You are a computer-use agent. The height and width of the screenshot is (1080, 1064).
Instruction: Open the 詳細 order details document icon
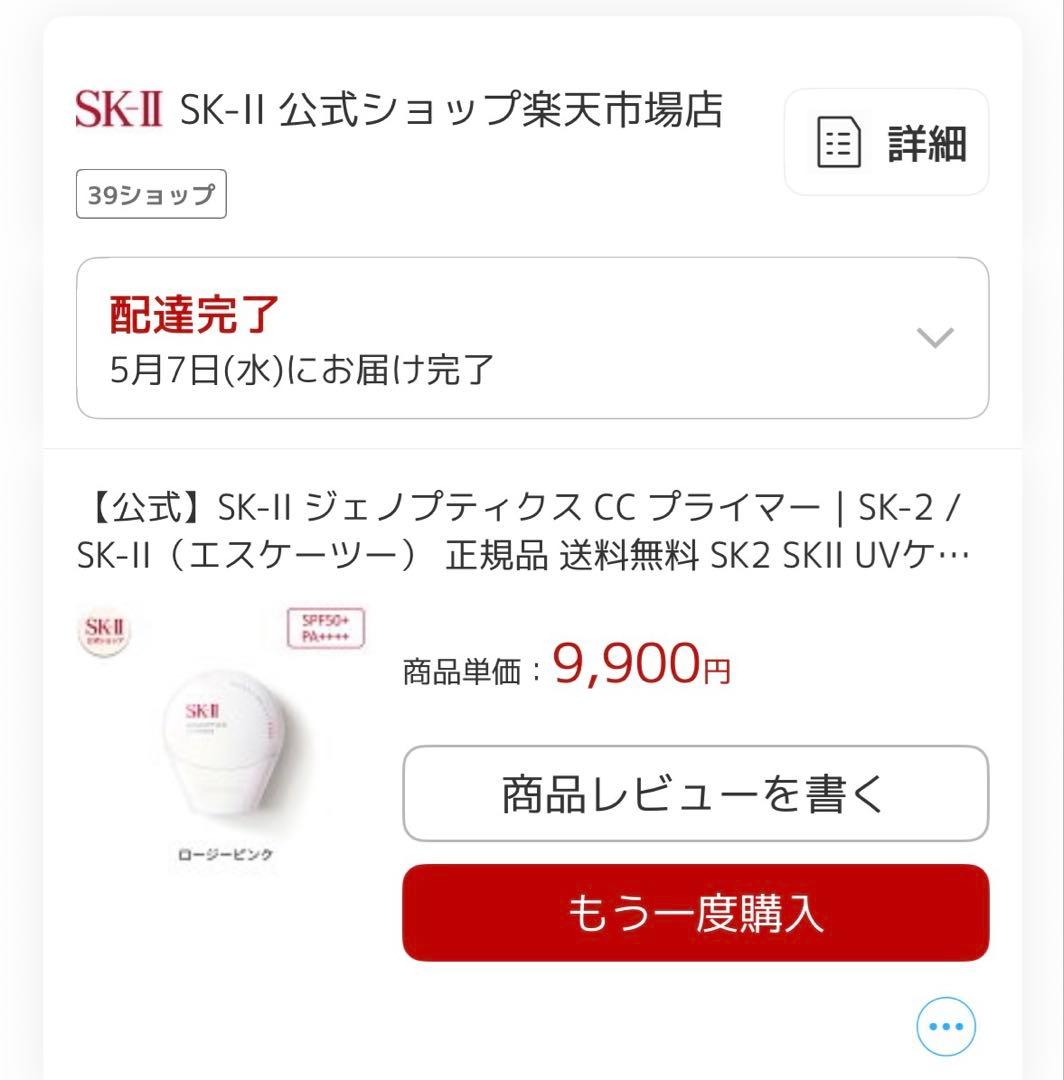click(886, 143)
